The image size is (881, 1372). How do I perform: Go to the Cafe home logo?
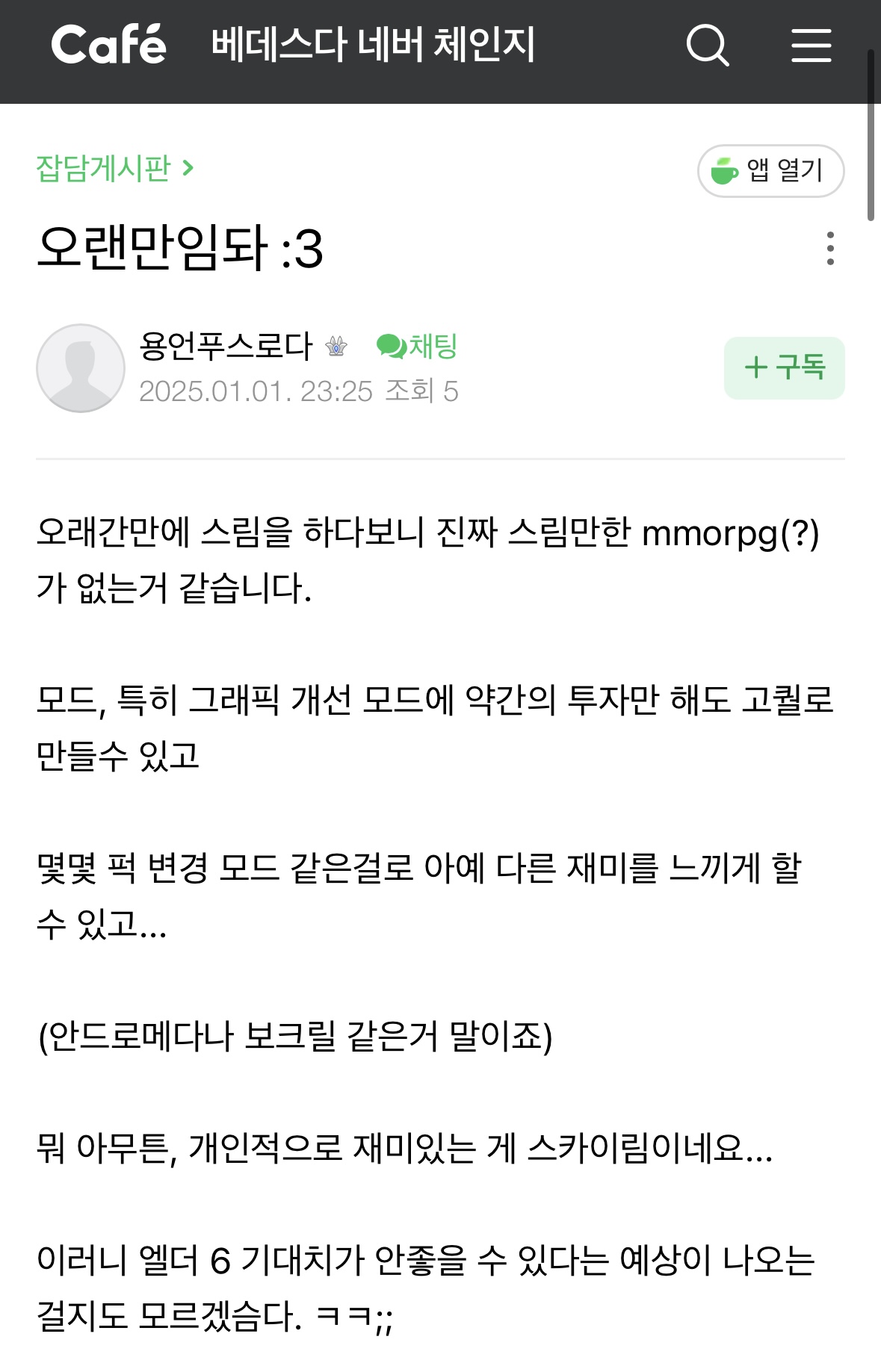[x=108, y=45]
